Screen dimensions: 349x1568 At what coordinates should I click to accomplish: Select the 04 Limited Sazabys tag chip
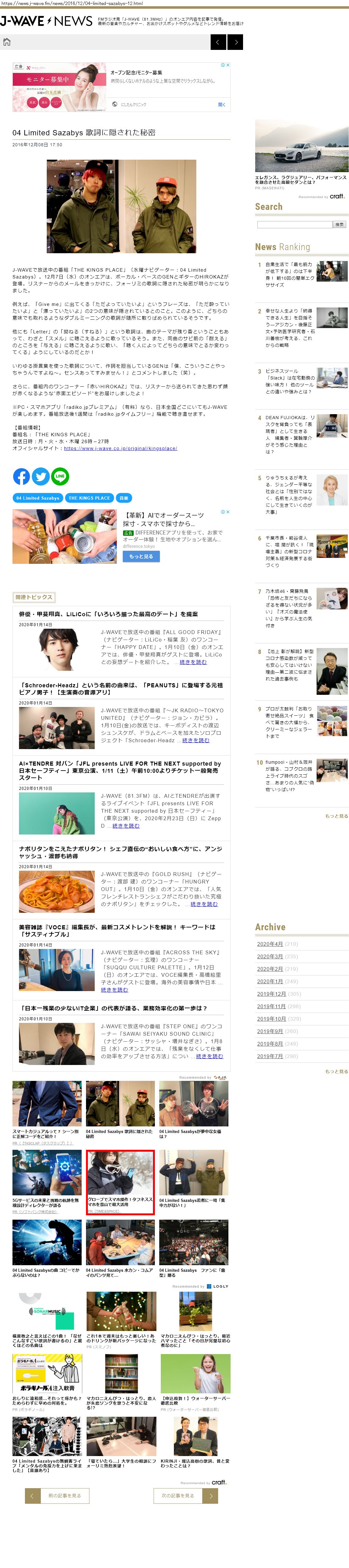coord(38,498)
